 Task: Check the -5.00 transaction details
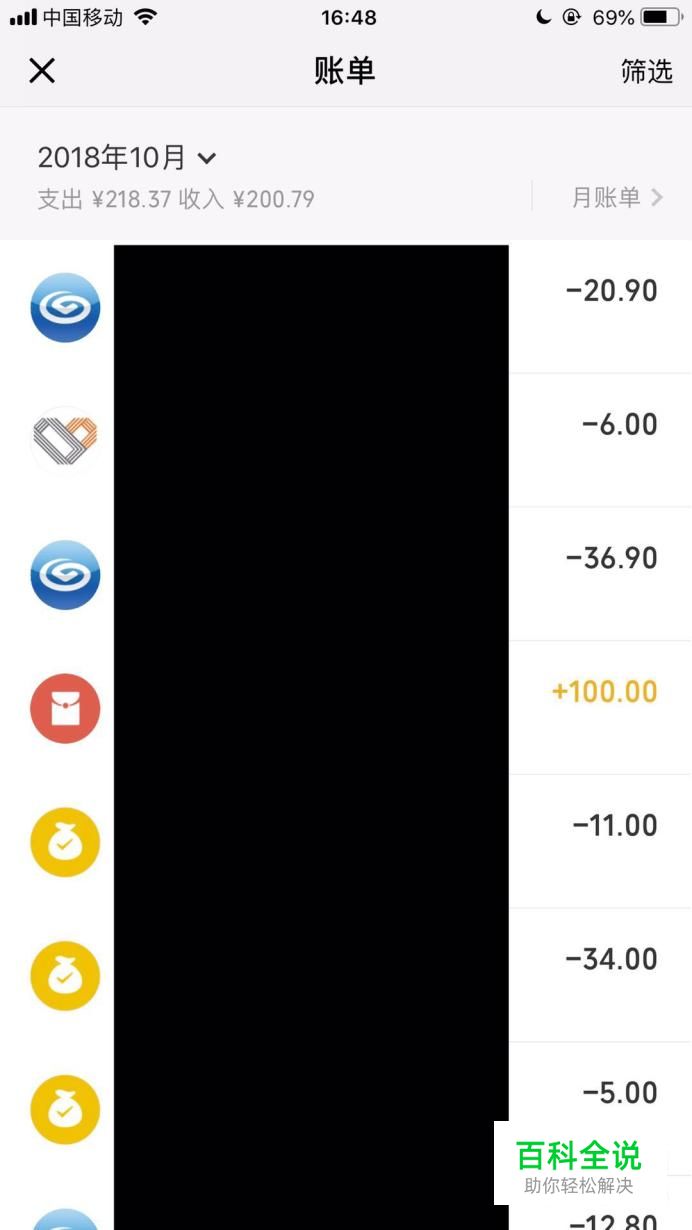click(x=619, y=1092)
